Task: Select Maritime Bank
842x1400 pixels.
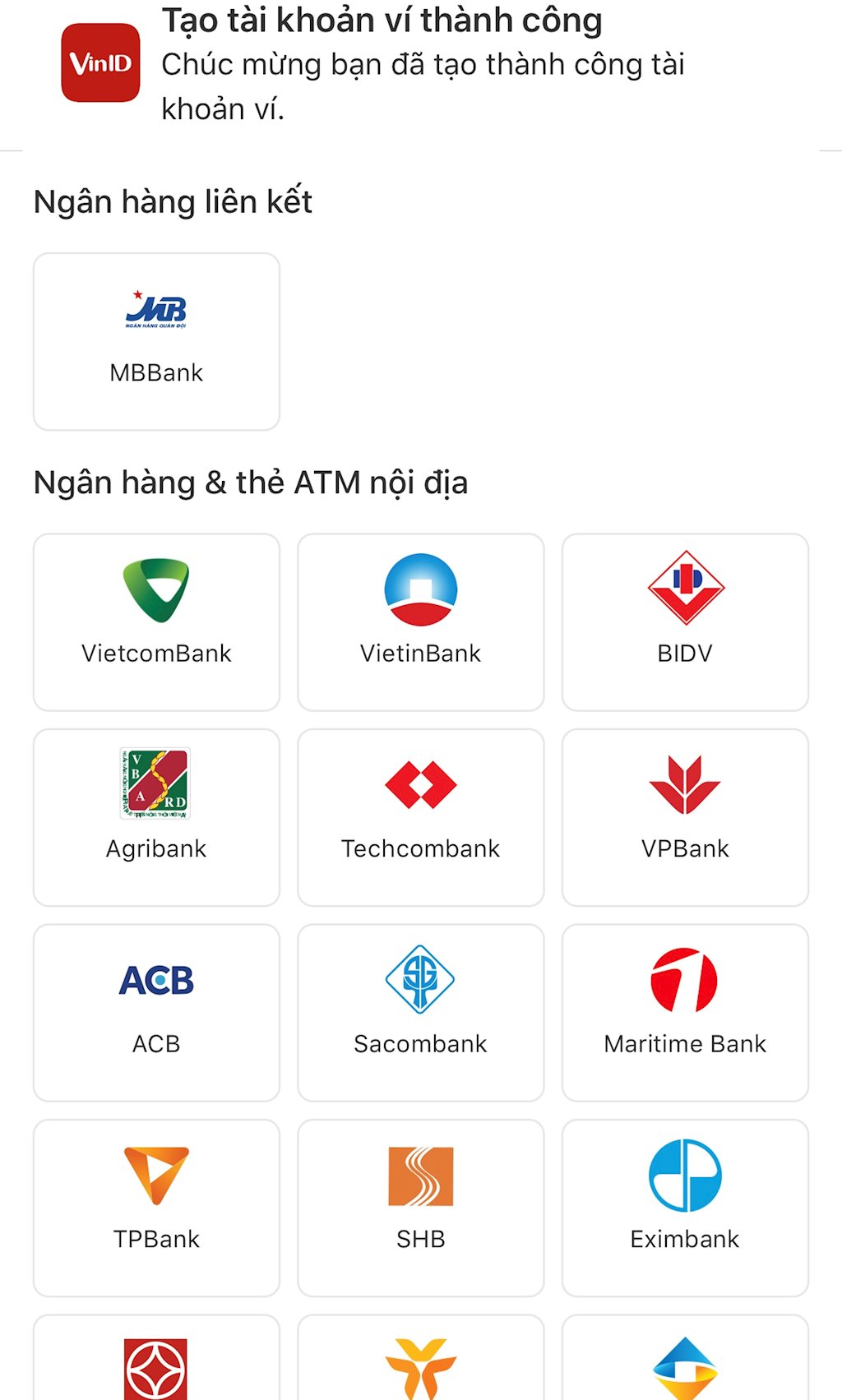Action: pyautogui.click(x=685, y=1013)
